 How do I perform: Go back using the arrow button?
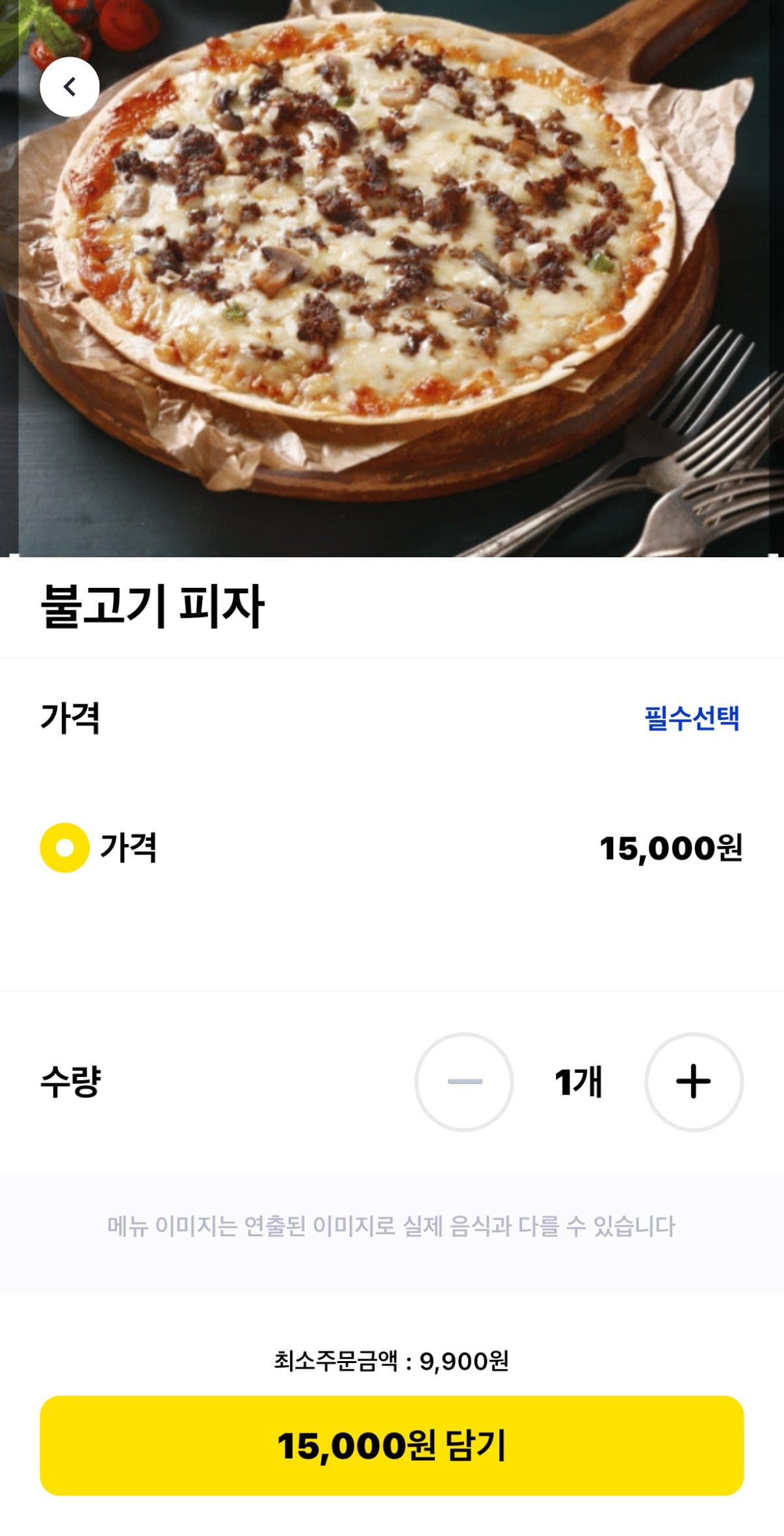70,87
